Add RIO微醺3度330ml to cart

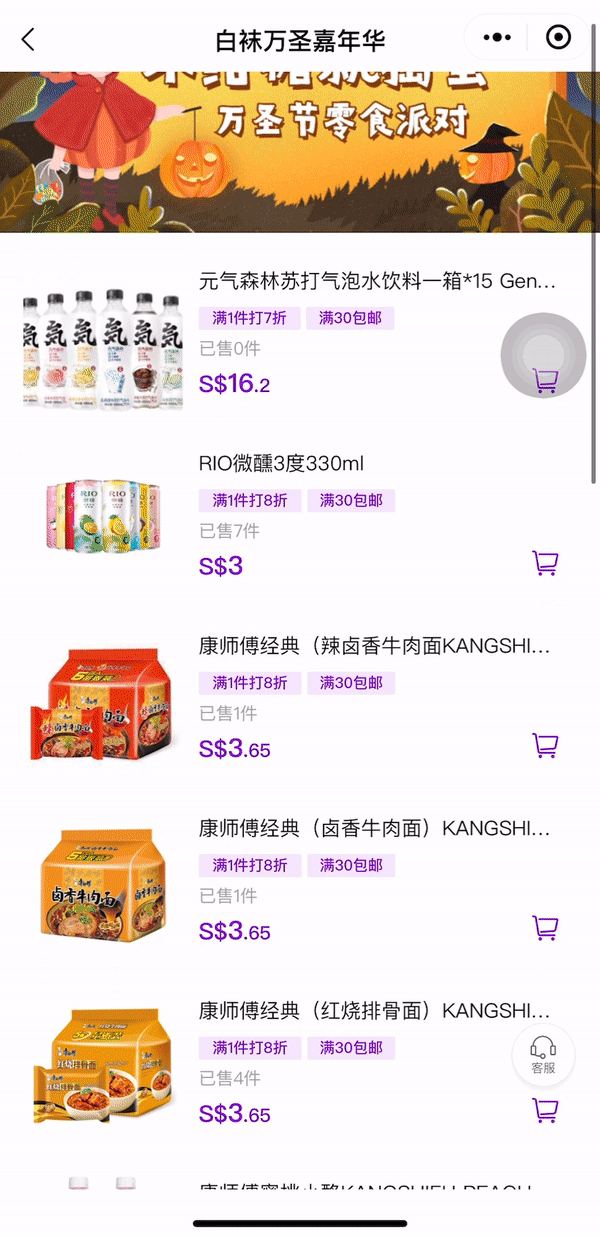[545, 563]
